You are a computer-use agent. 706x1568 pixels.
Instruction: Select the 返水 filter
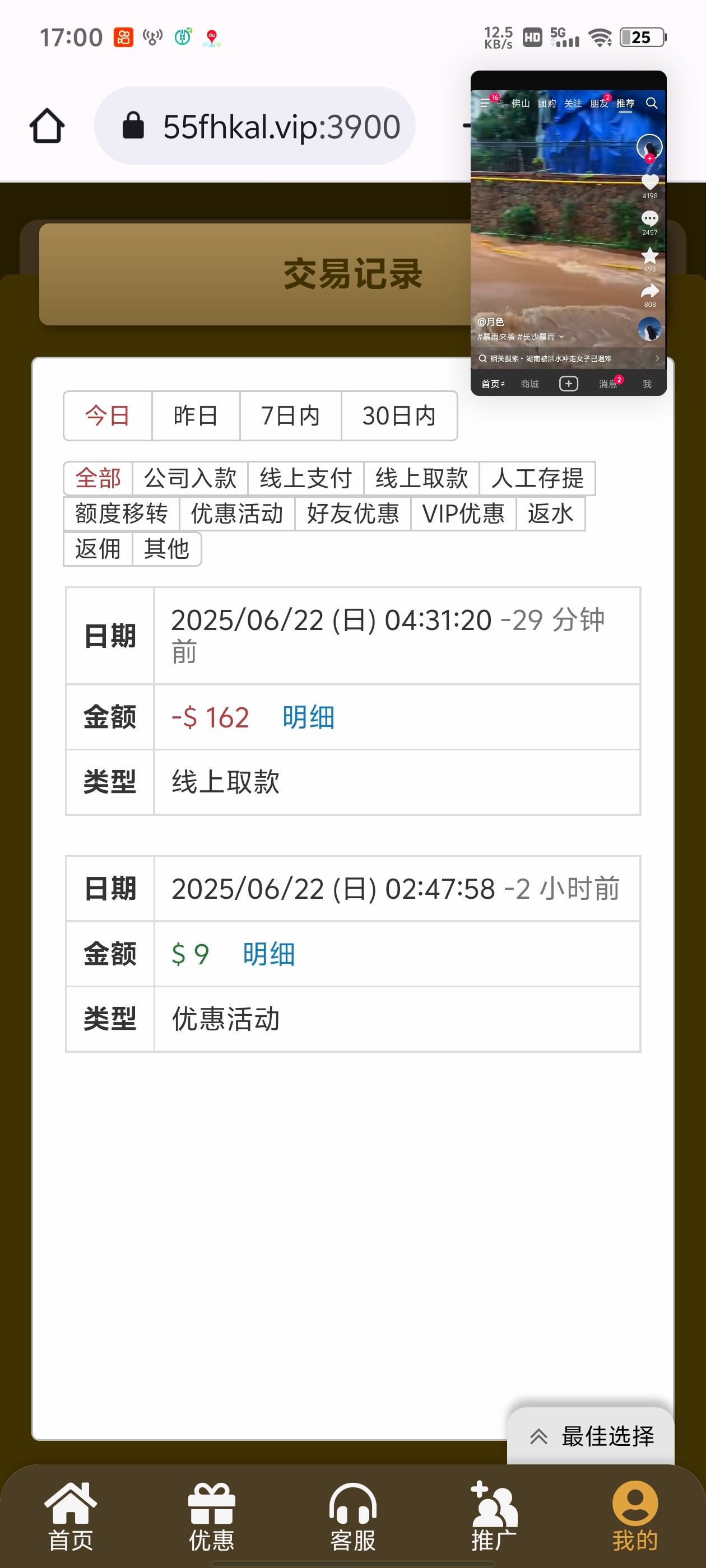point(550,514)
